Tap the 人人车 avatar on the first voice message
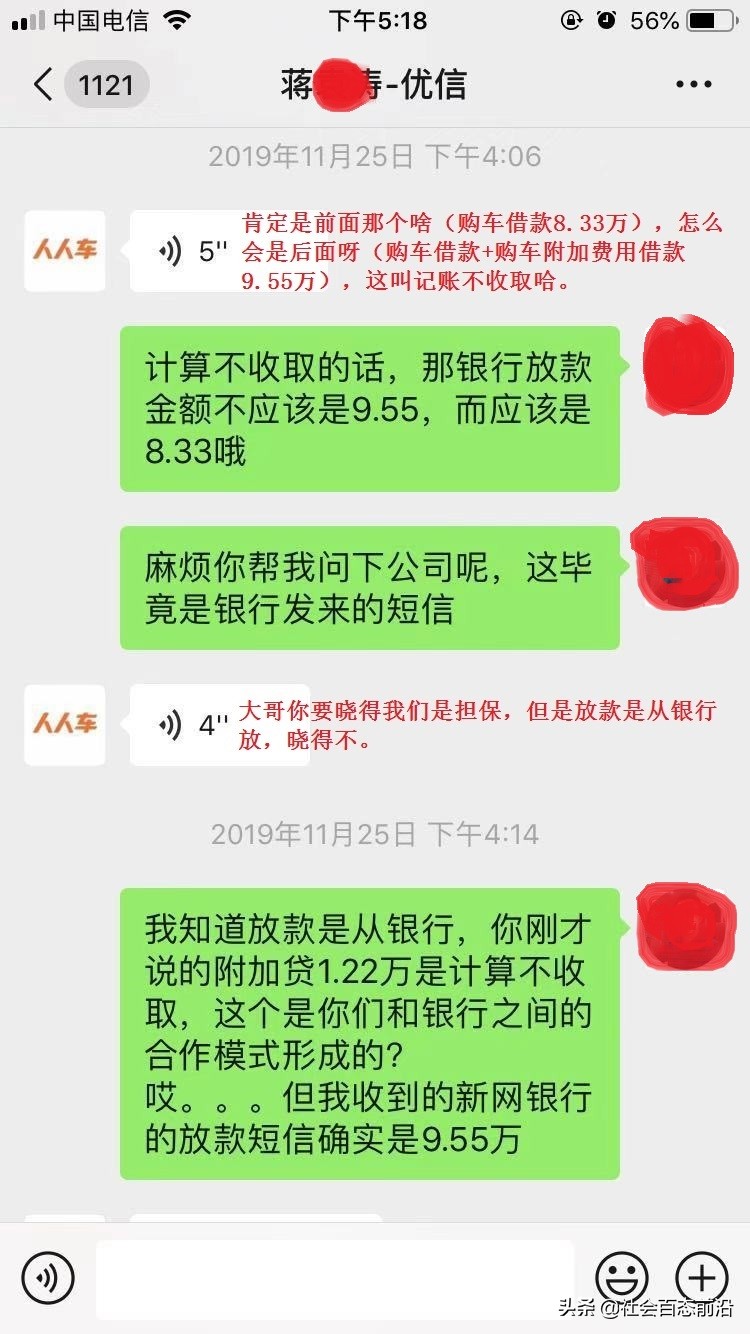Image resolution: width=750 pixels, height=1334 pixels. (x=64, y=251)
